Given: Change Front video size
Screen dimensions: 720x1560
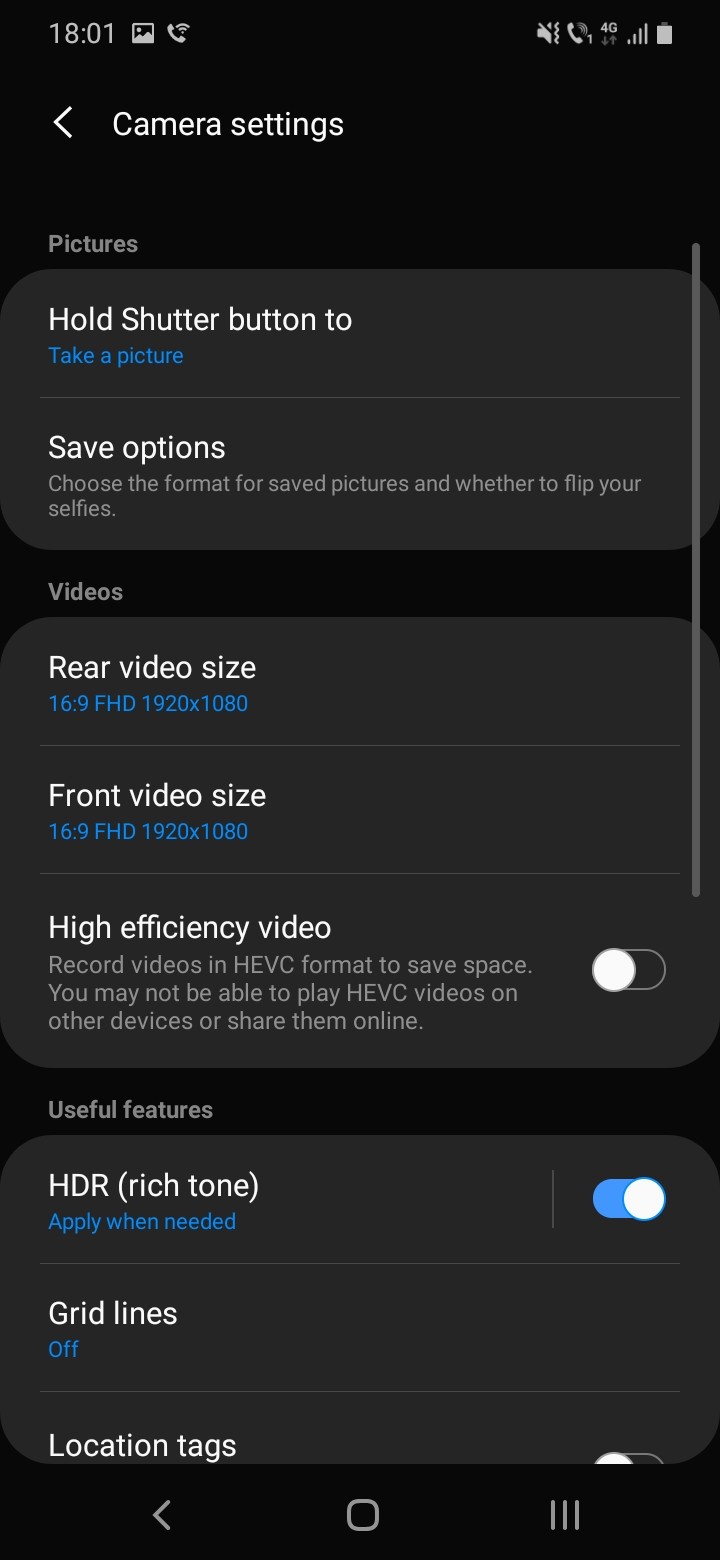Looking at the screenshot, I should pos(300,811).
